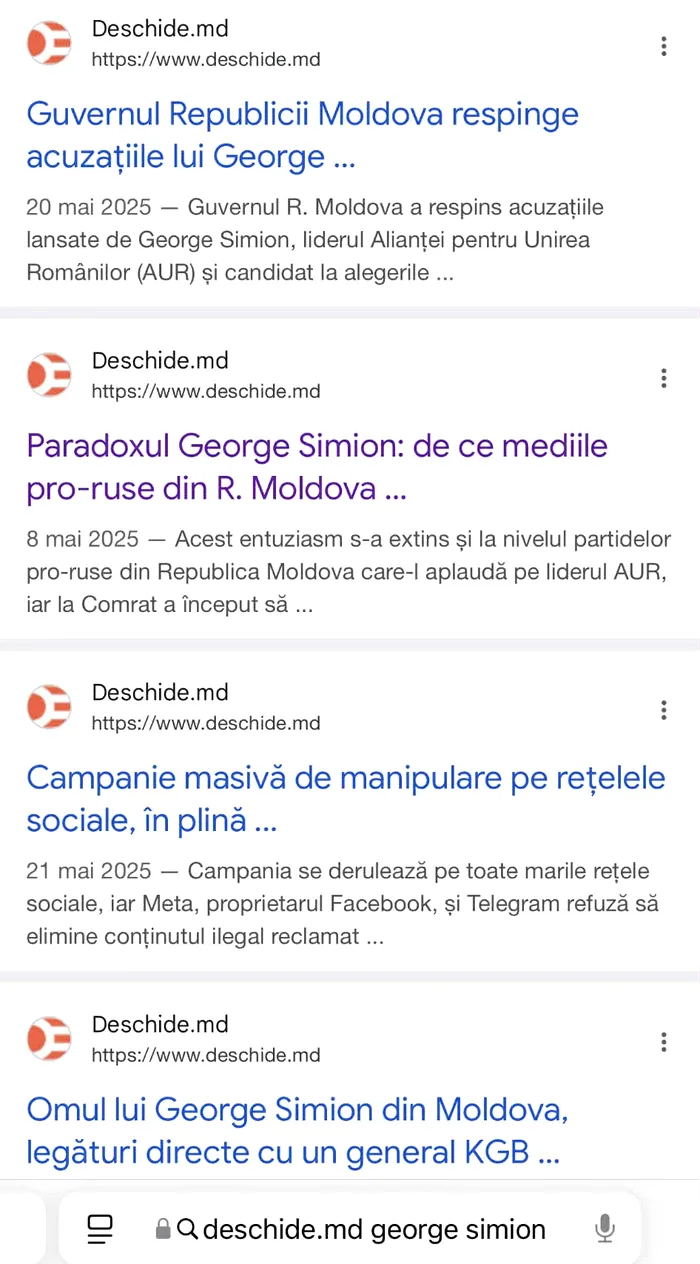Open 'Omul lui George Simion din Moldova' result
This screenshot has height=1264, width=700.
pyautogui.click(x=297, y=1131)
